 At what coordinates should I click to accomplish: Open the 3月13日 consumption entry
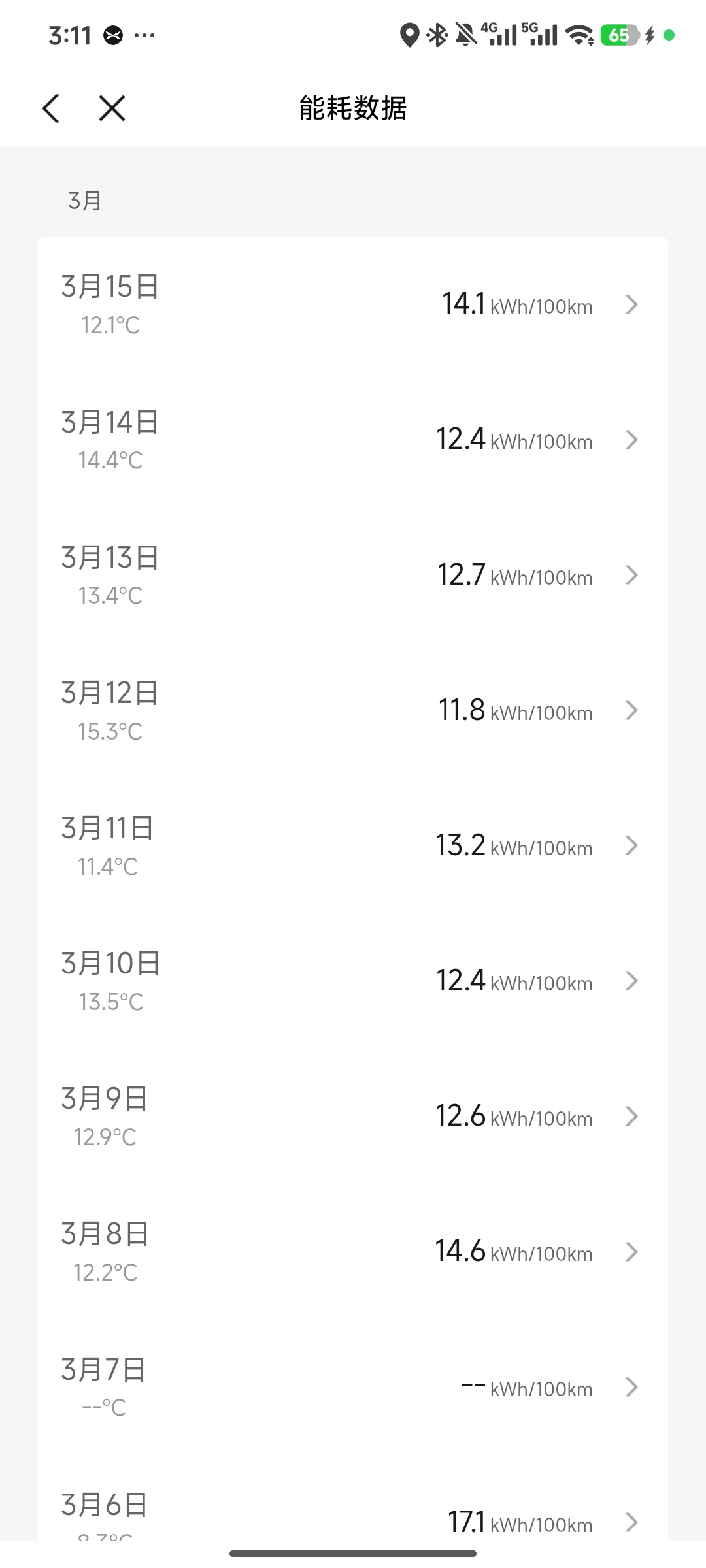tap(353, 576)
